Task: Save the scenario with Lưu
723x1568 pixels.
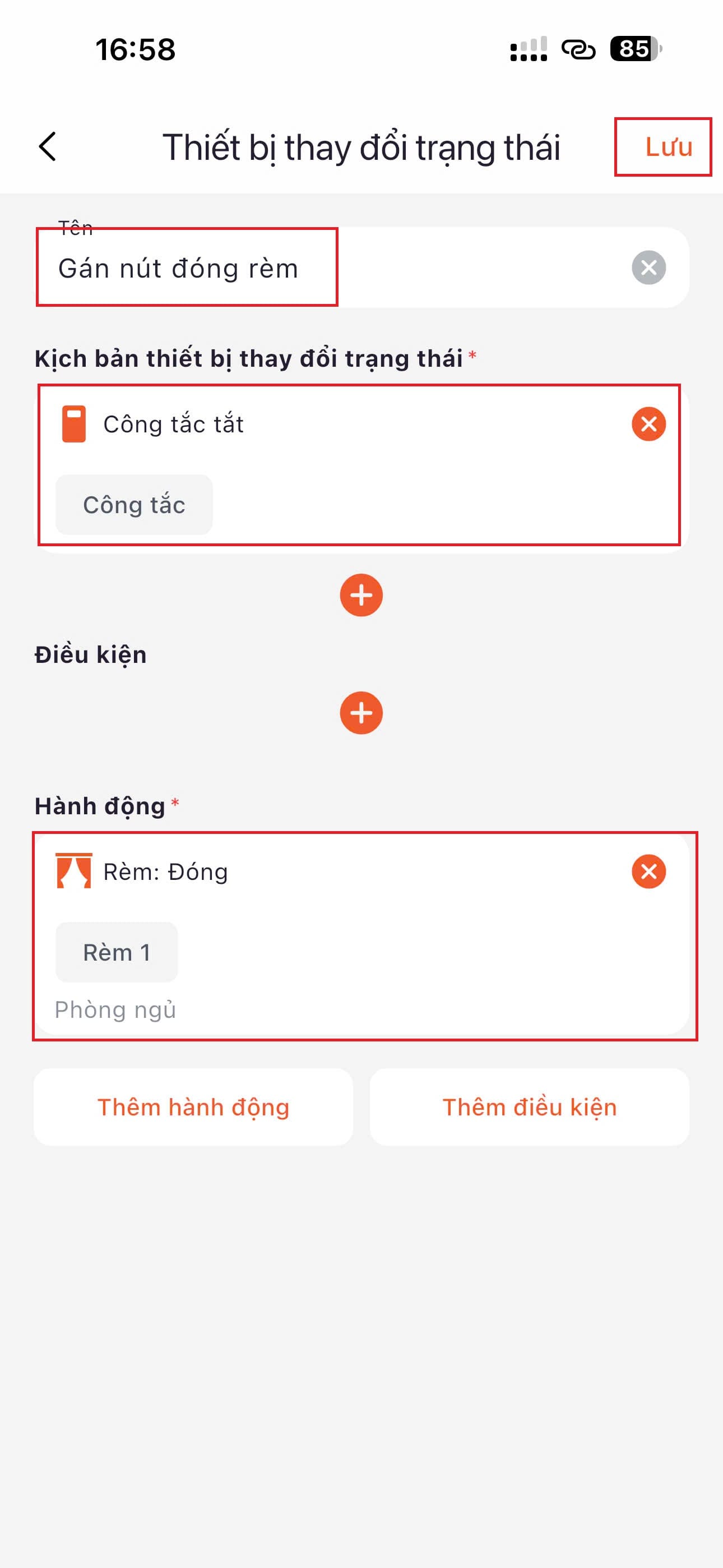Action: point(668,147)
